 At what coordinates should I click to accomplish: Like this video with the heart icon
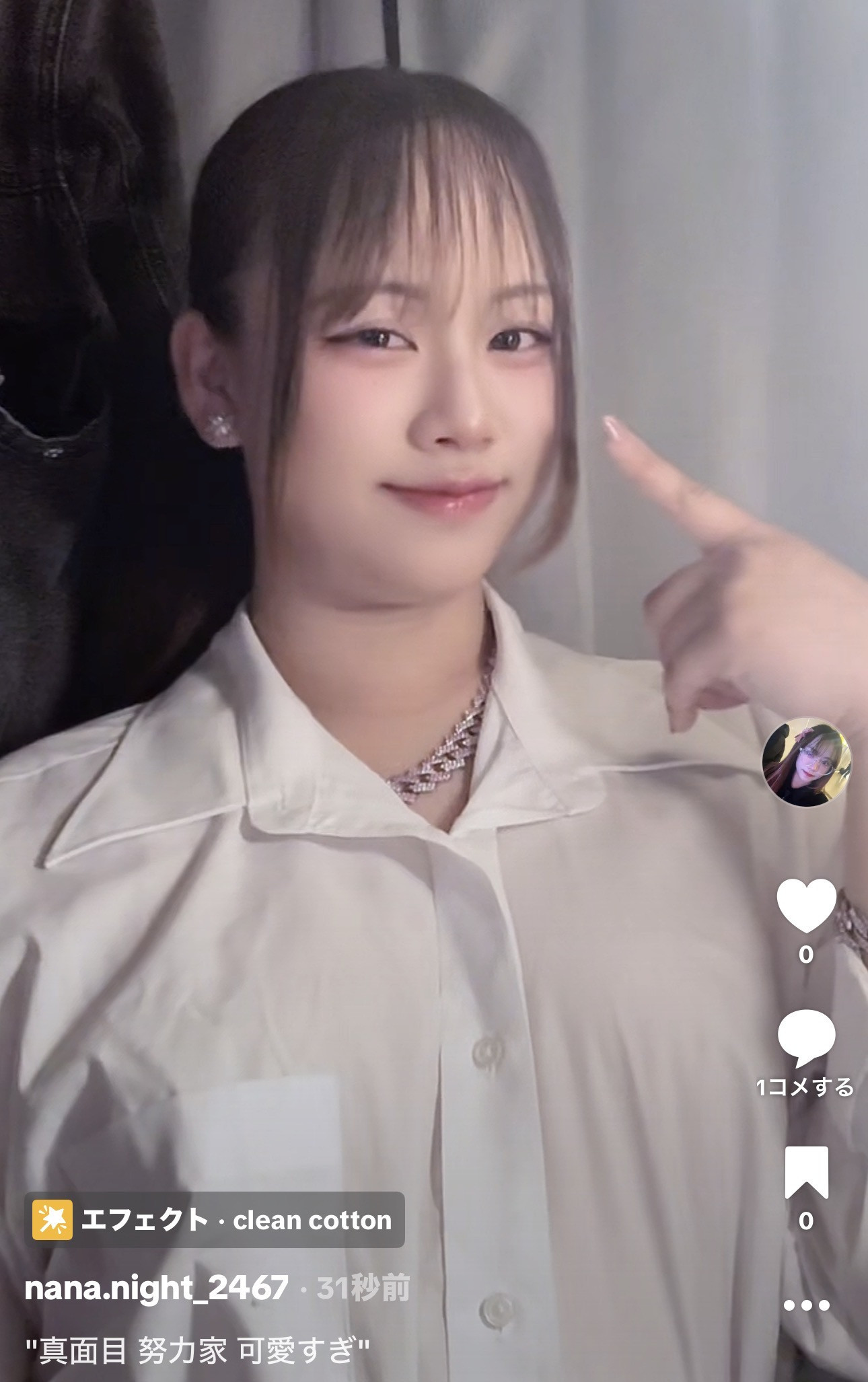click(x=806, y=906)
